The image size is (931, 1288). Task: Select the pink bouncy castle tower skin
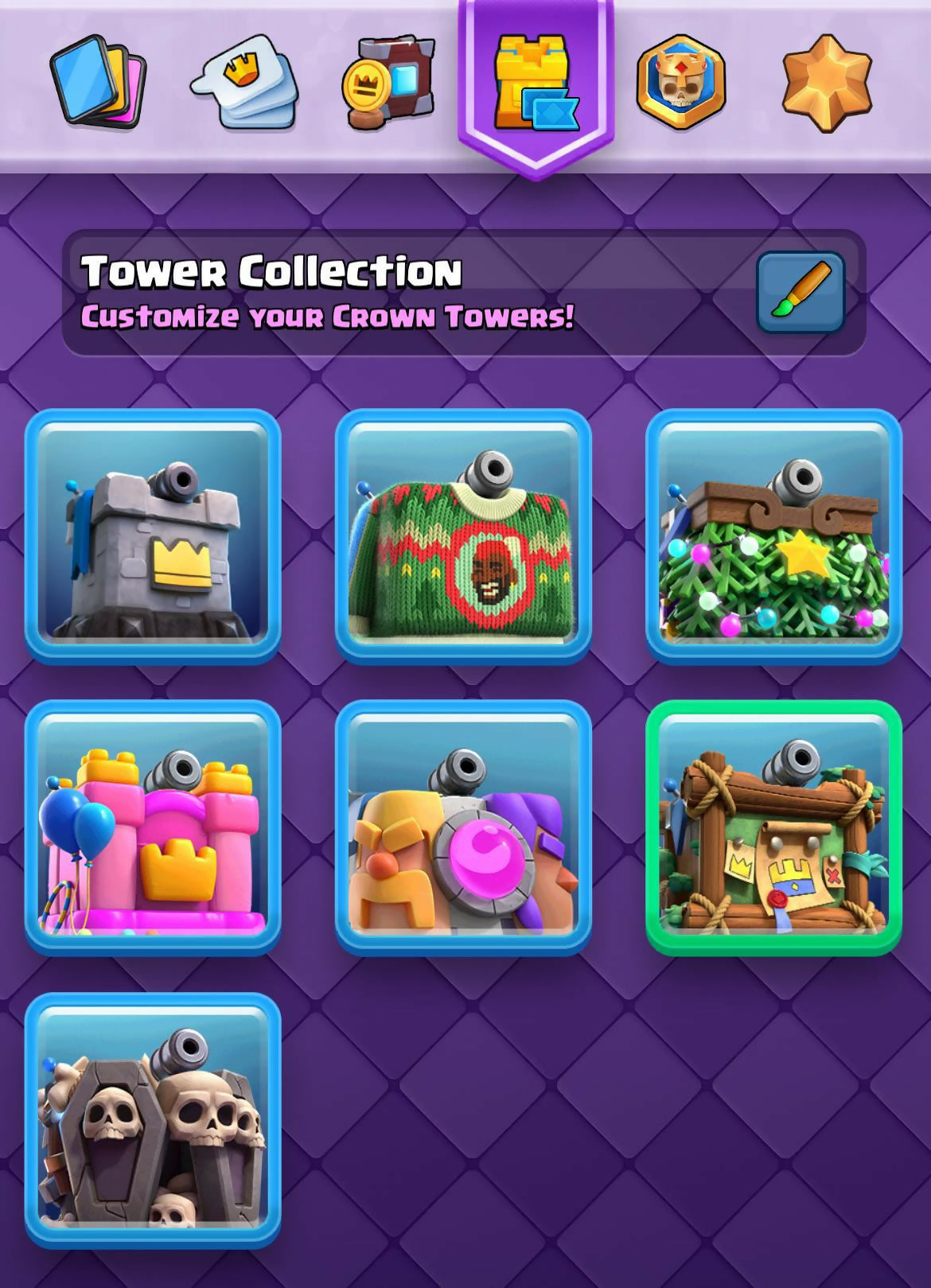[x=153, y=827]
